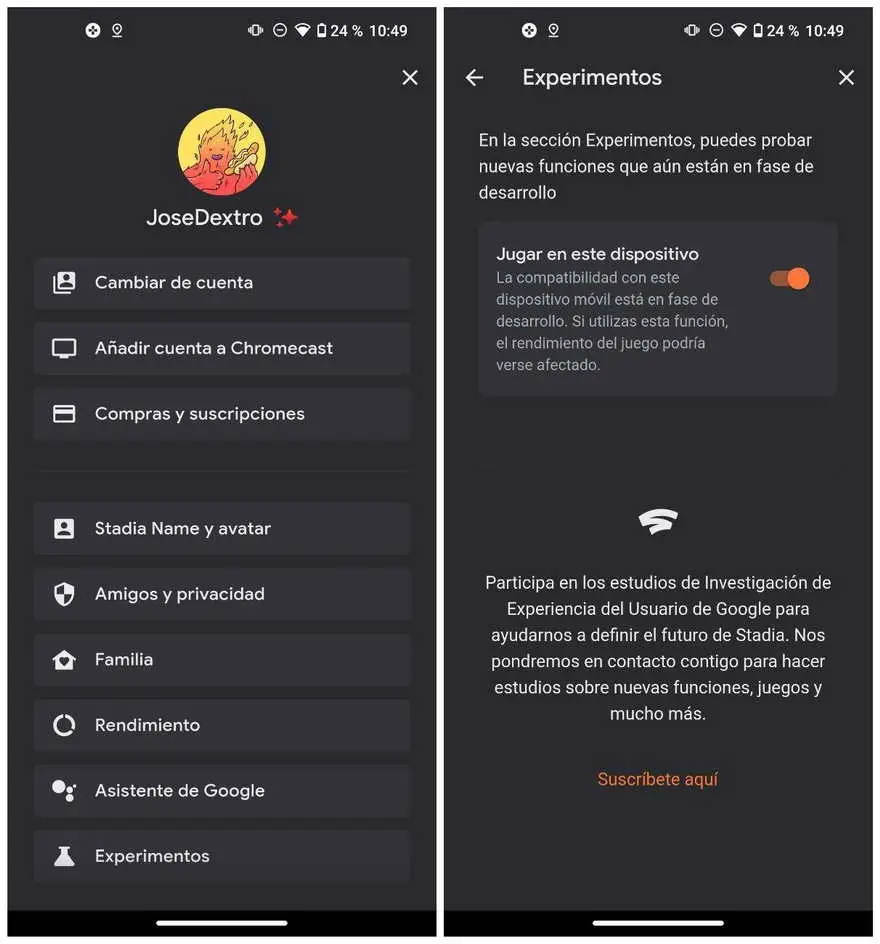Open Añadir cuenta a Chromecast
880x944 pixels.
pos(222,349)
